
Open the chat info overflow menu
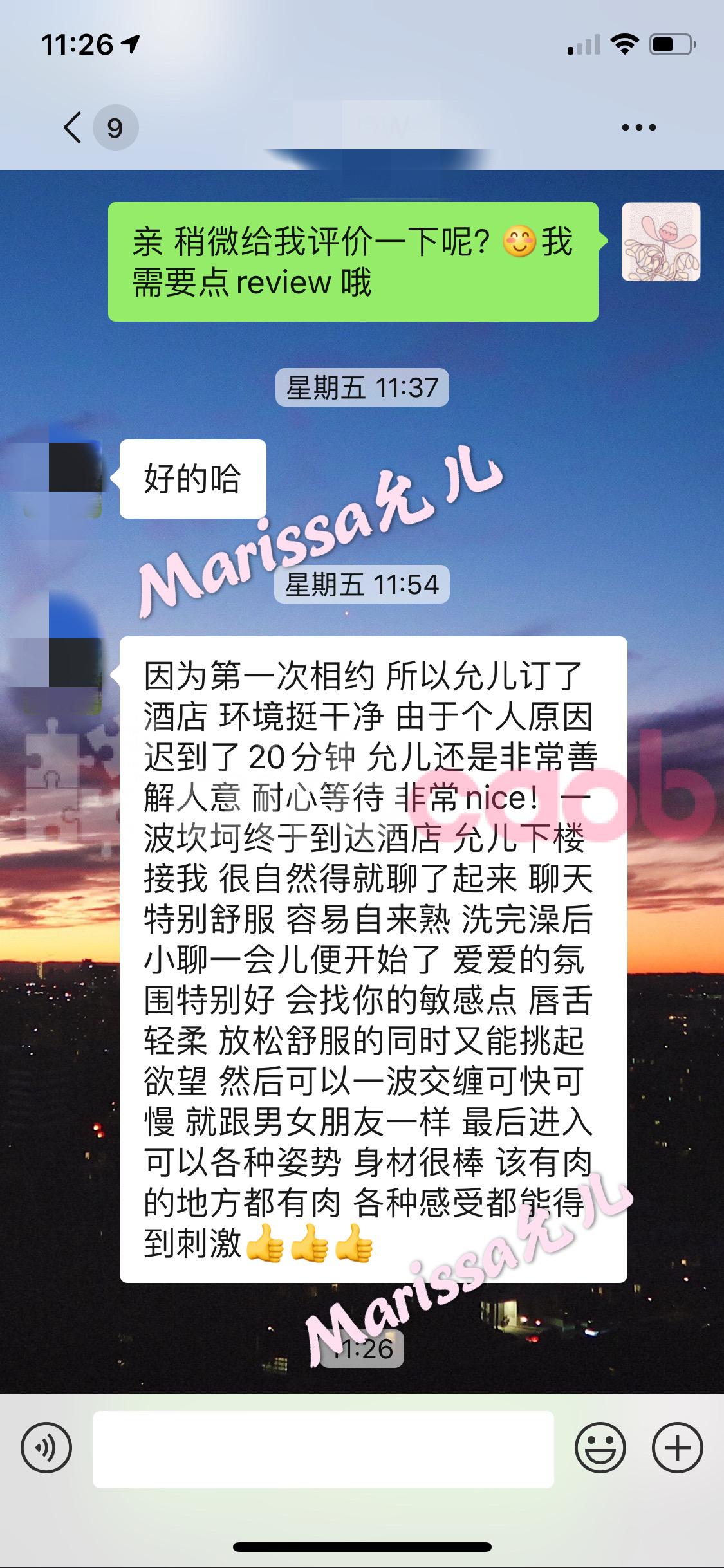[x=638, y=127]
